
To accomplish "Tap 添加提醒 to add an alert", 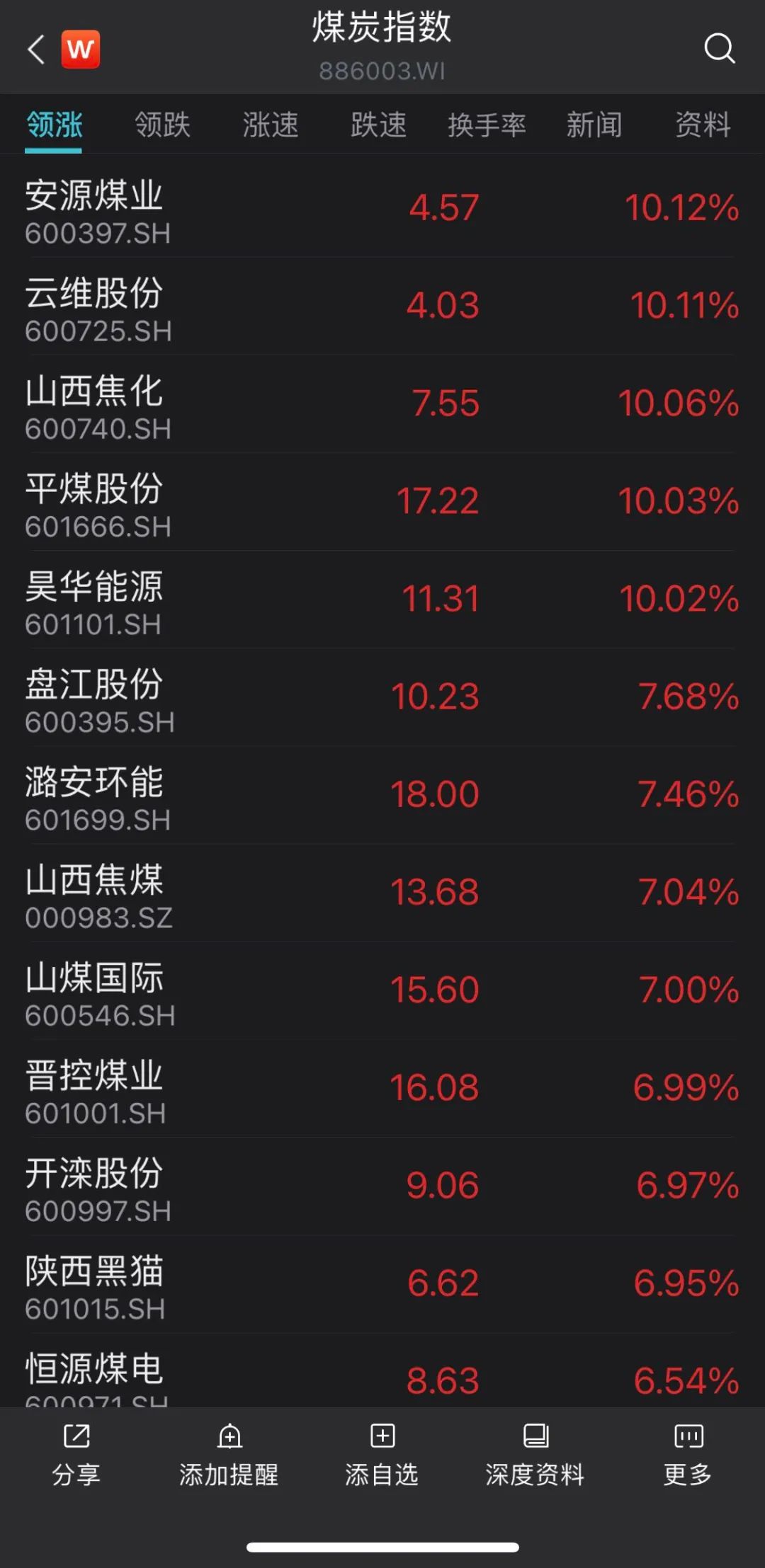I will click(229, 1454).
